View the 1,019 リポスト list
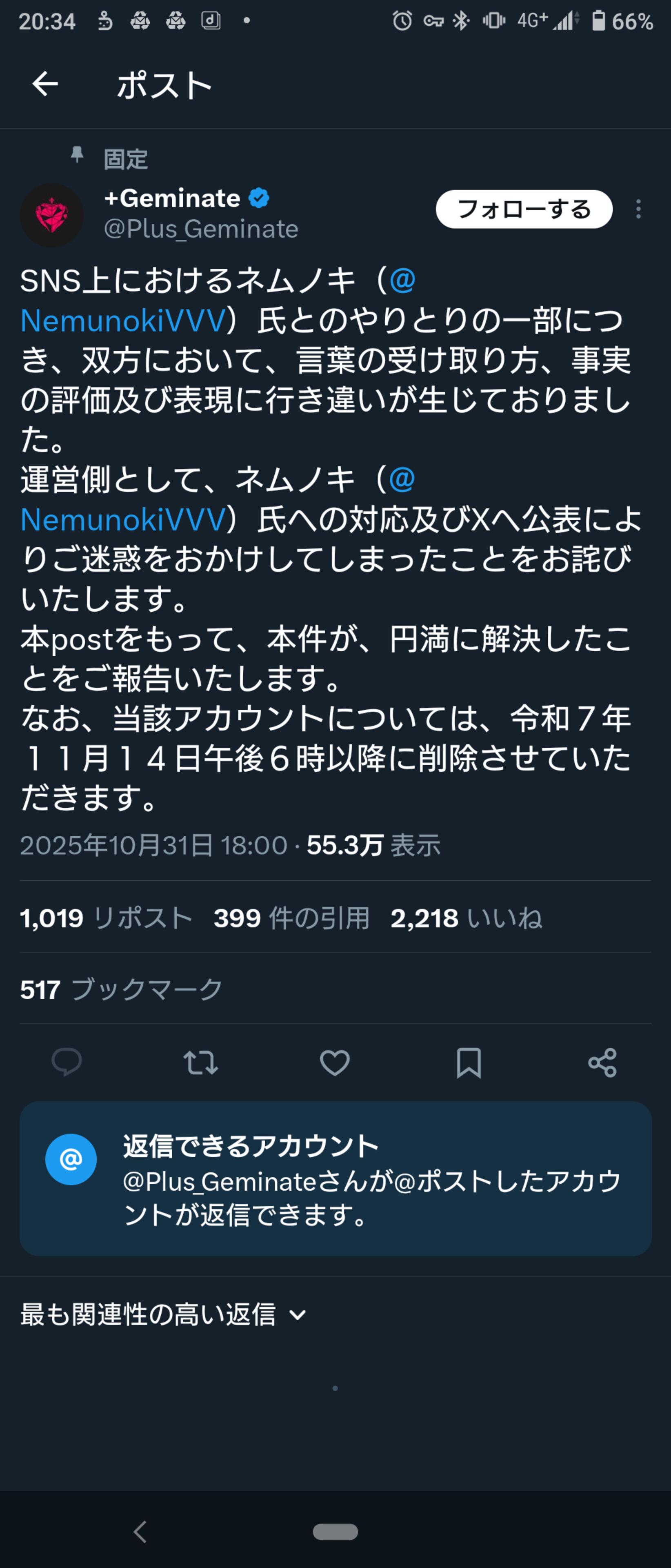 pos(106,917)
